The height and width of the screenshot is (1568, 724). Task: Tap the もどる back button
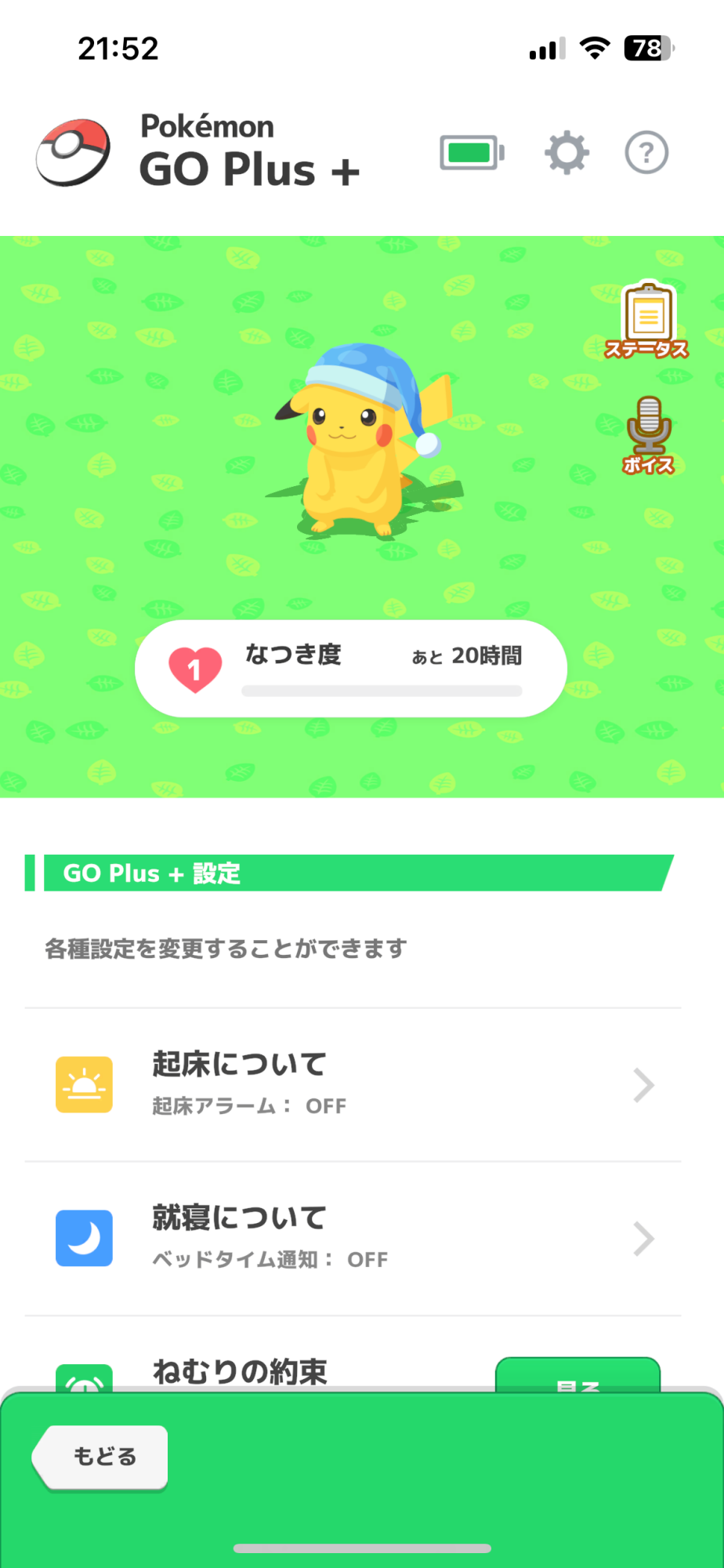[100, 1457]
